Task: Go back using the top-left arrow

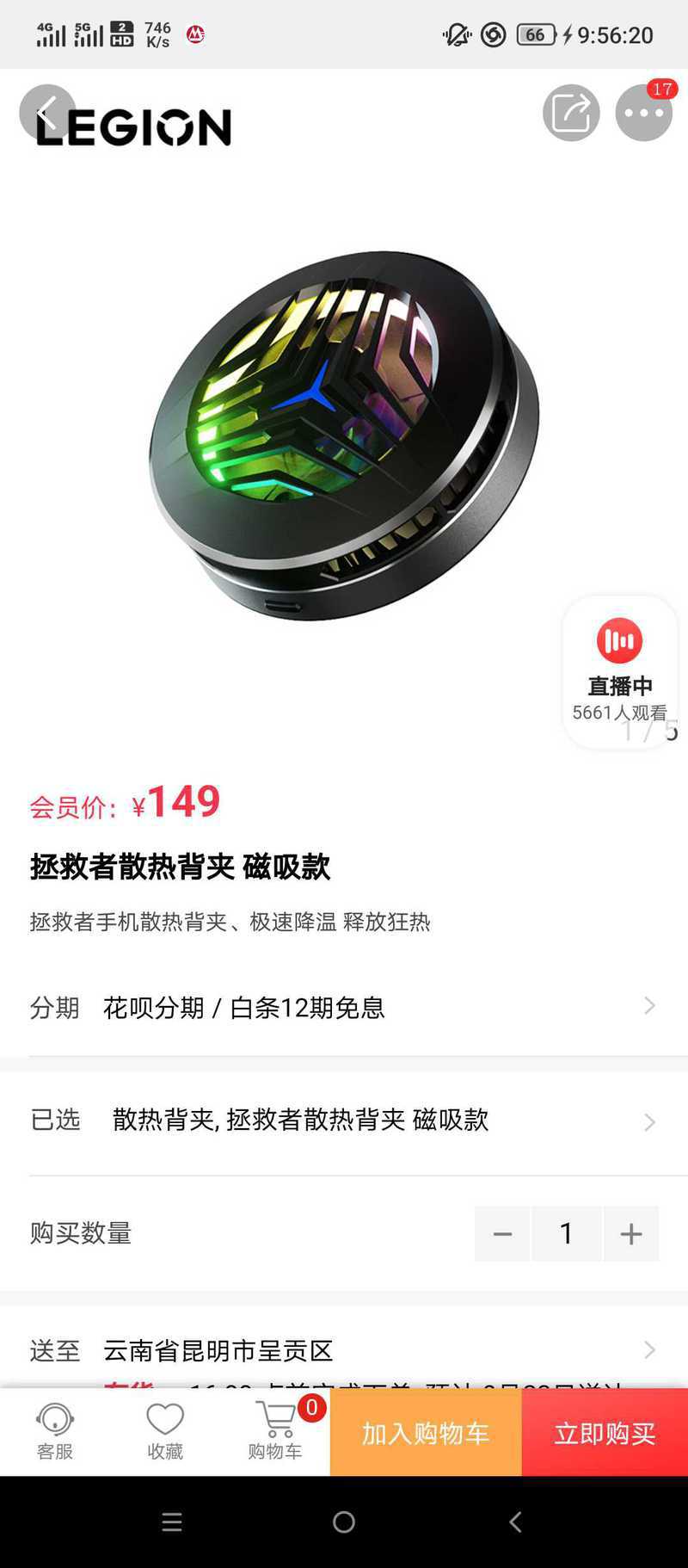Action: pos(47,113)
